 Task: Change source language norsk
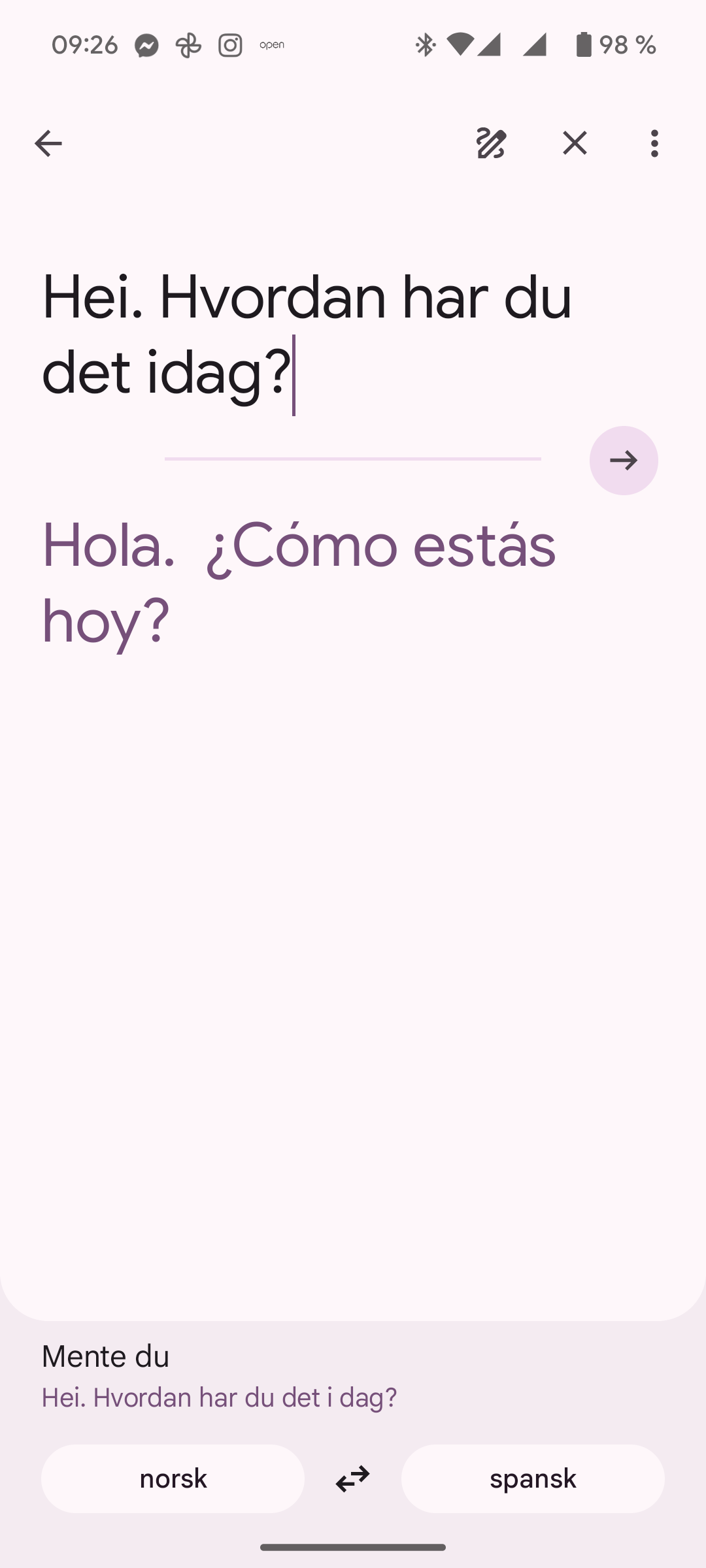173,1478
